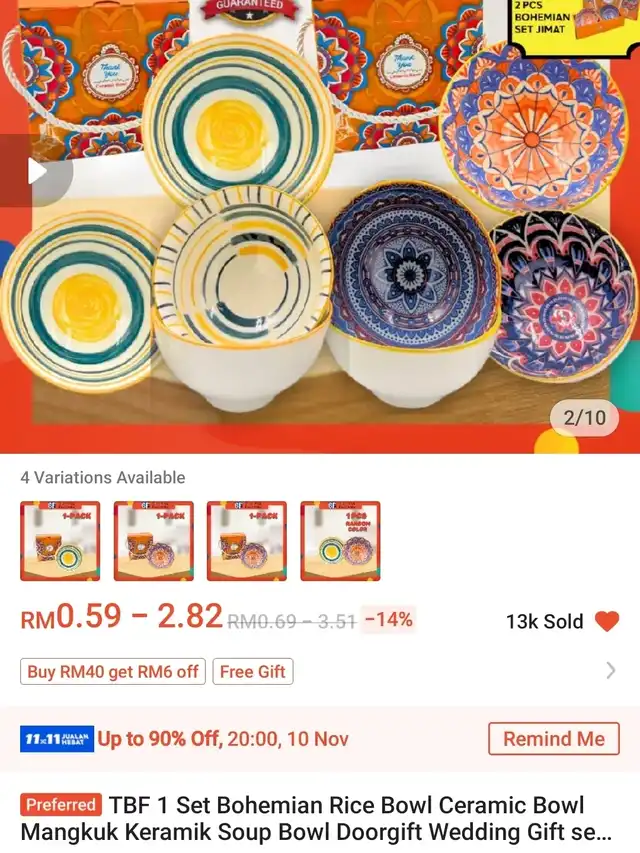Play the product video
The image size is (640, 853).
pyautogui.click(x=37, y=171)
